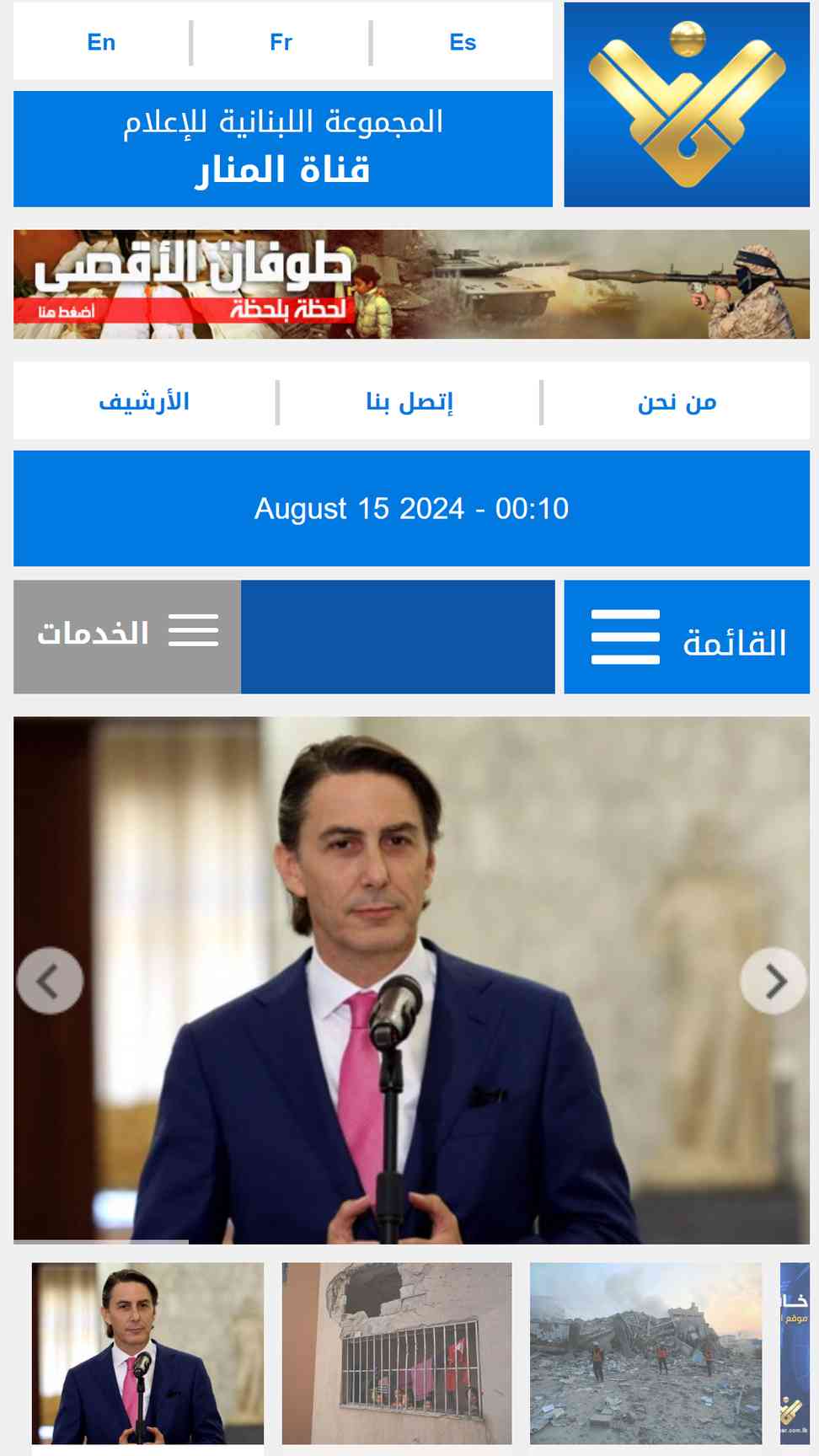The width and height of the screenshot is (819, 1456).
Task: Open the الخدمات services menu
Action: [127, 637]
